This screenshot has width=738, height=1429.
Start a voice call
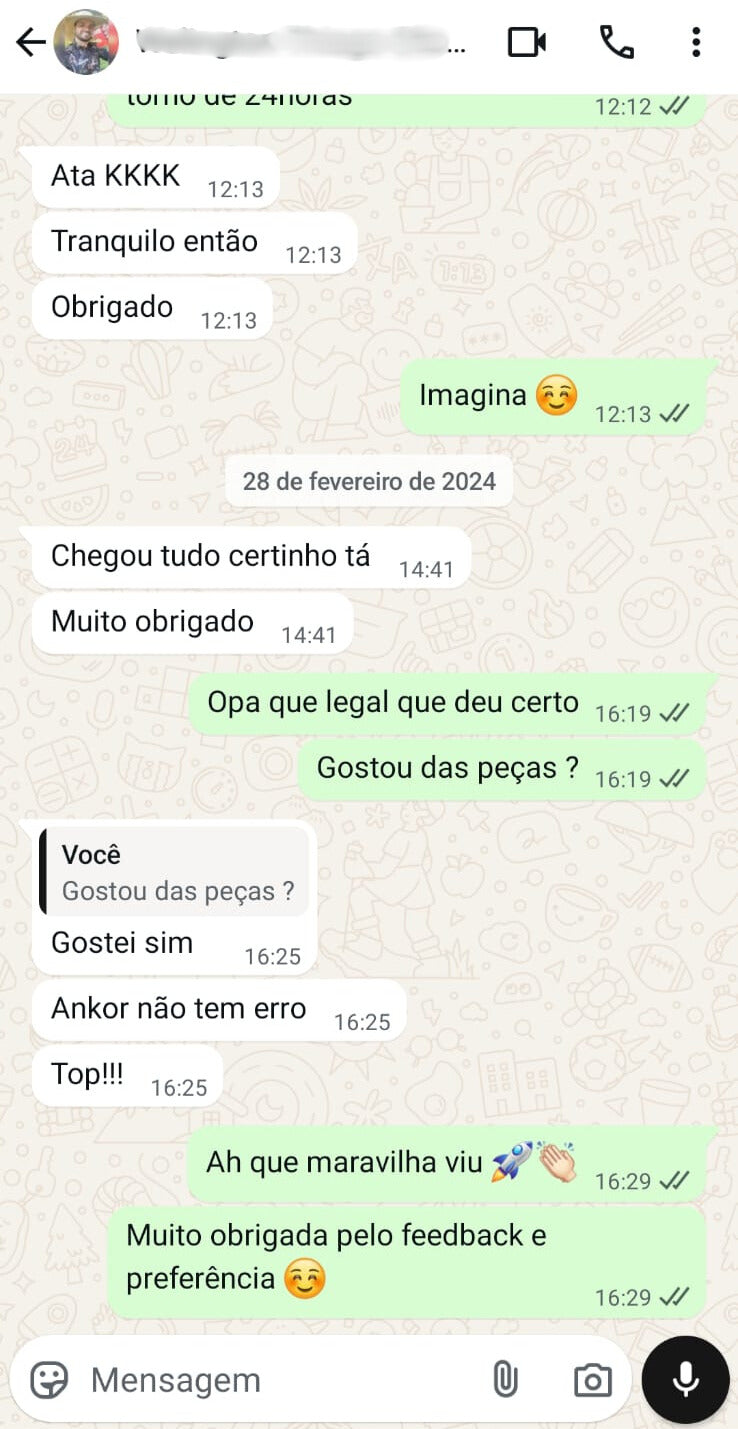(616, 42)
